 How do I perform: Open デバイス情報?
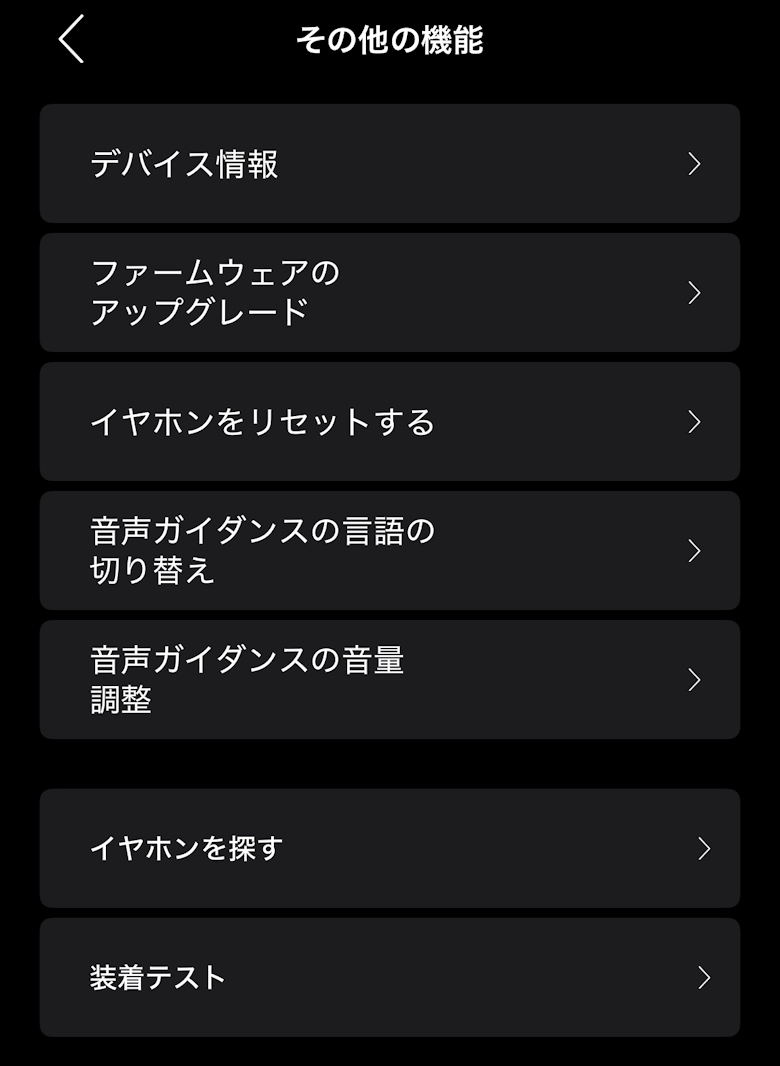click(389, 164)
